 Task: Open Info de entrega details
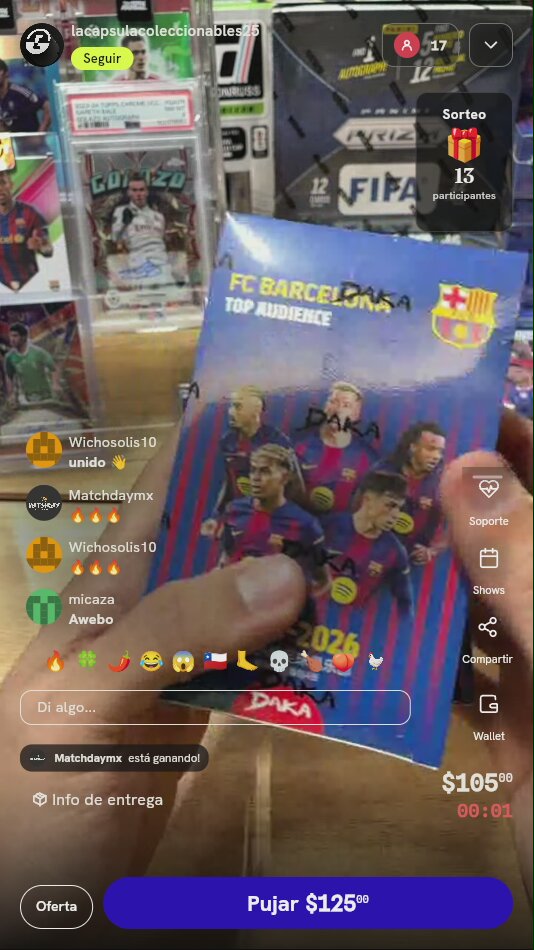[98, 800]
